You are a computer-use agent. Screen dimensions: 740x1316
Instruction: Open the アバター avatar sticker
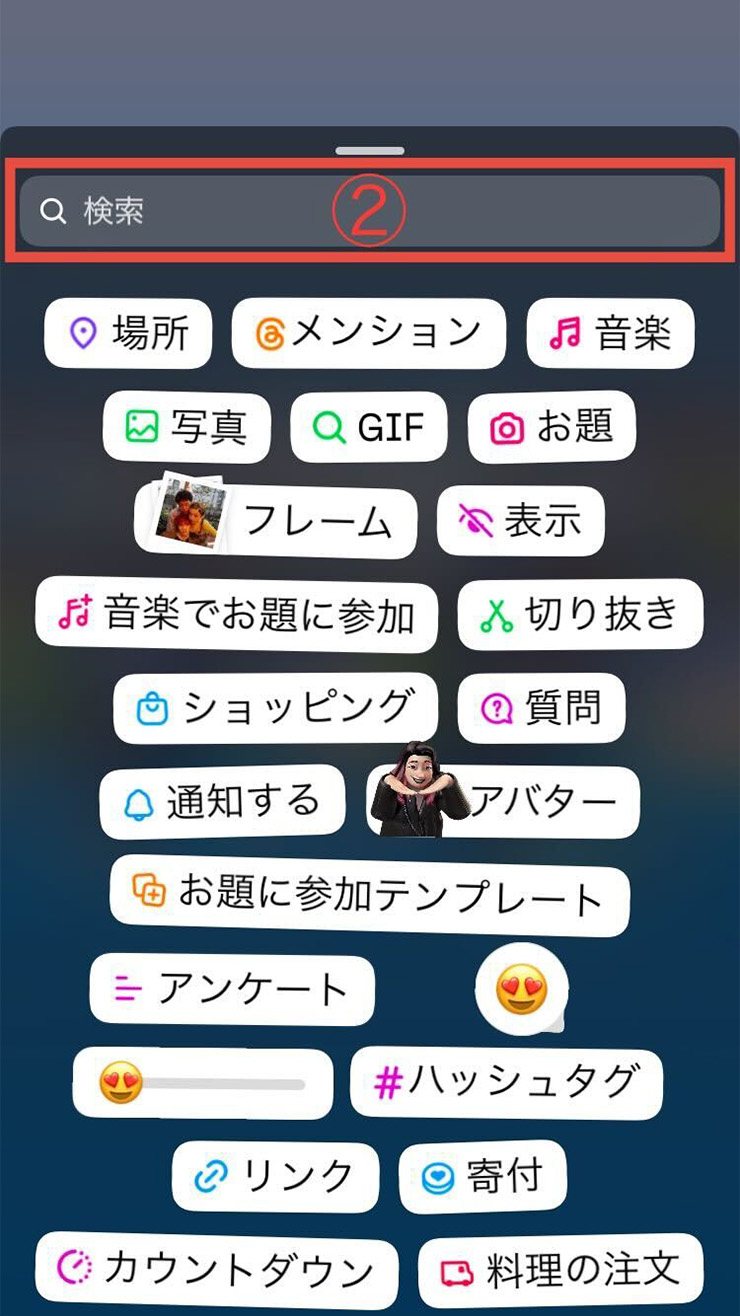pos(504,802)
